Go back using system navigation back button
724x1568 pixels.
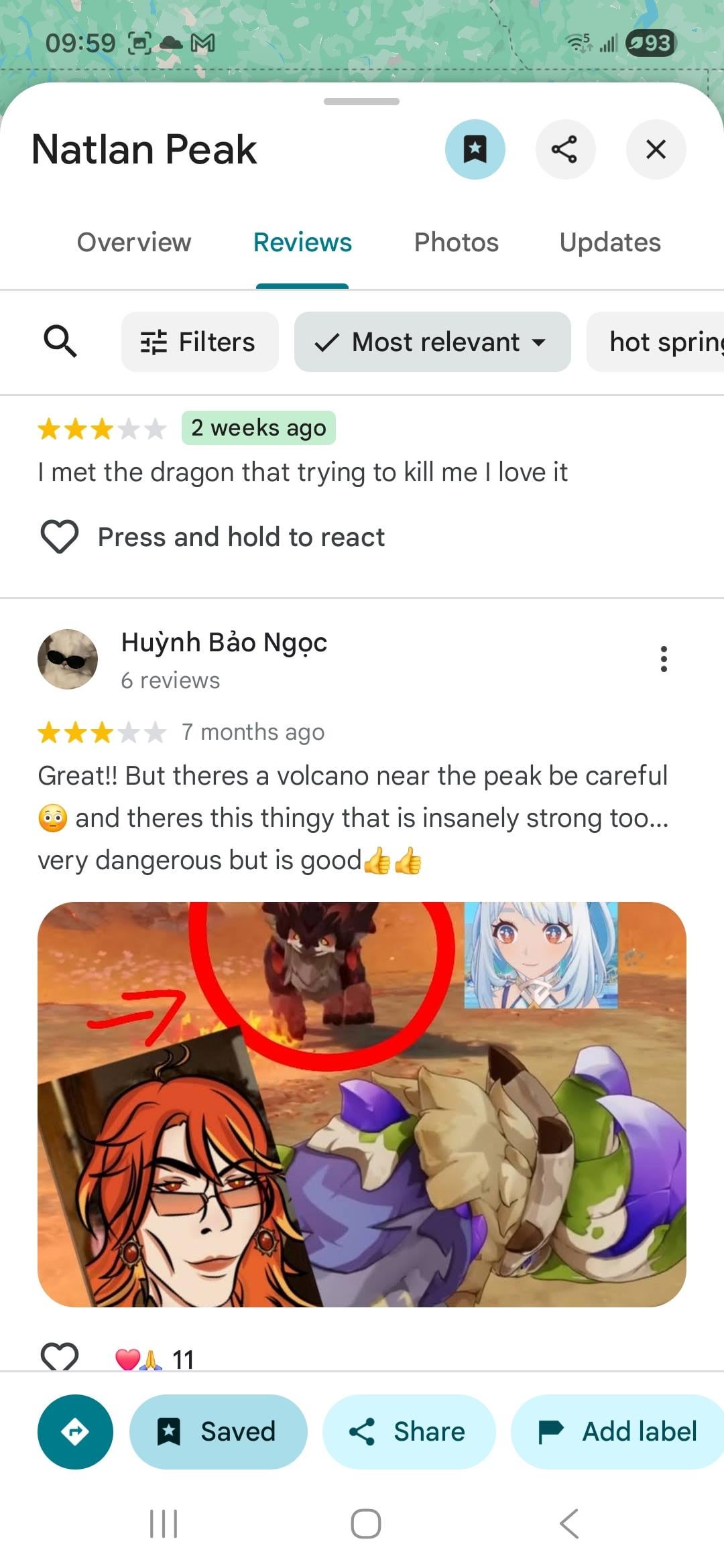(x=568, y=1524)
